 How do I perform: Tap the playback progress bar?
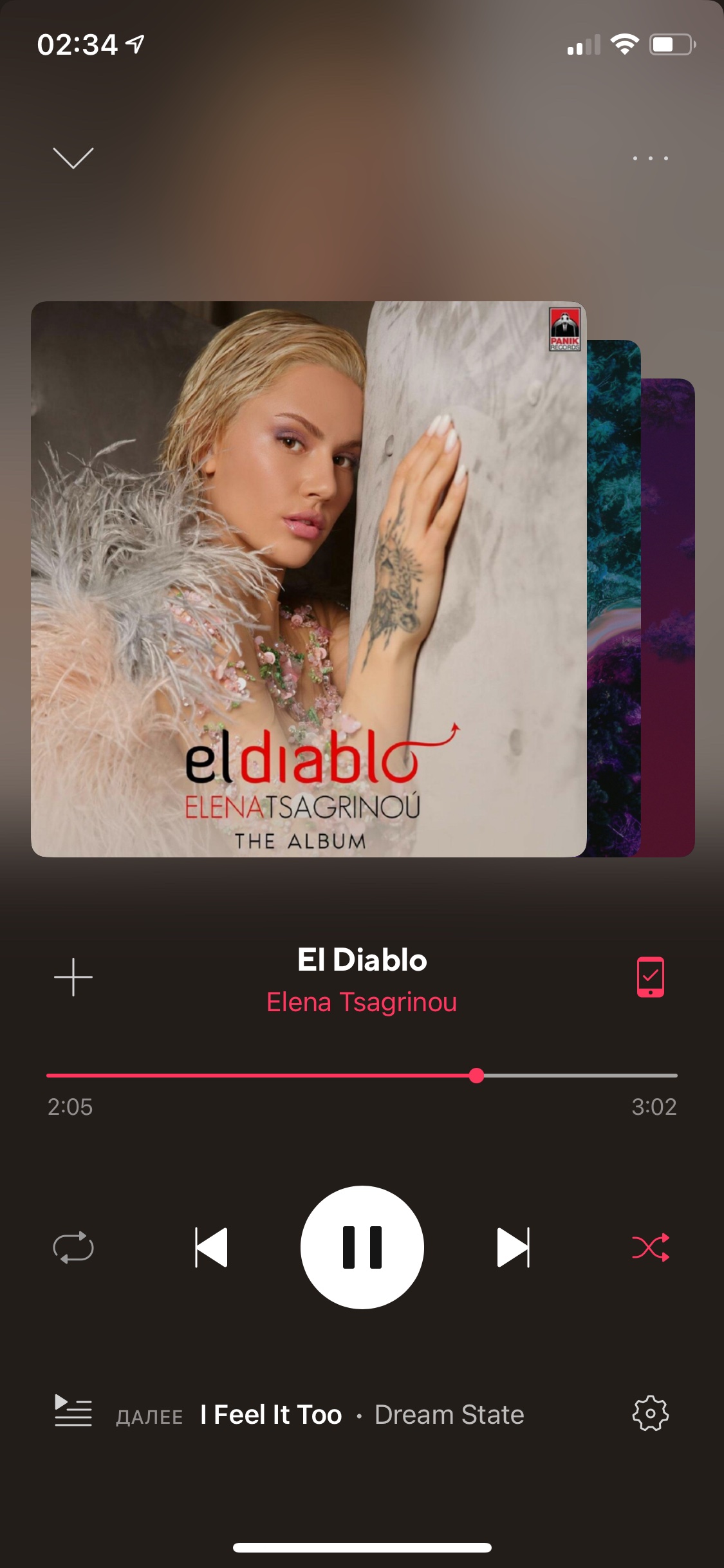tap(362, 1075)
